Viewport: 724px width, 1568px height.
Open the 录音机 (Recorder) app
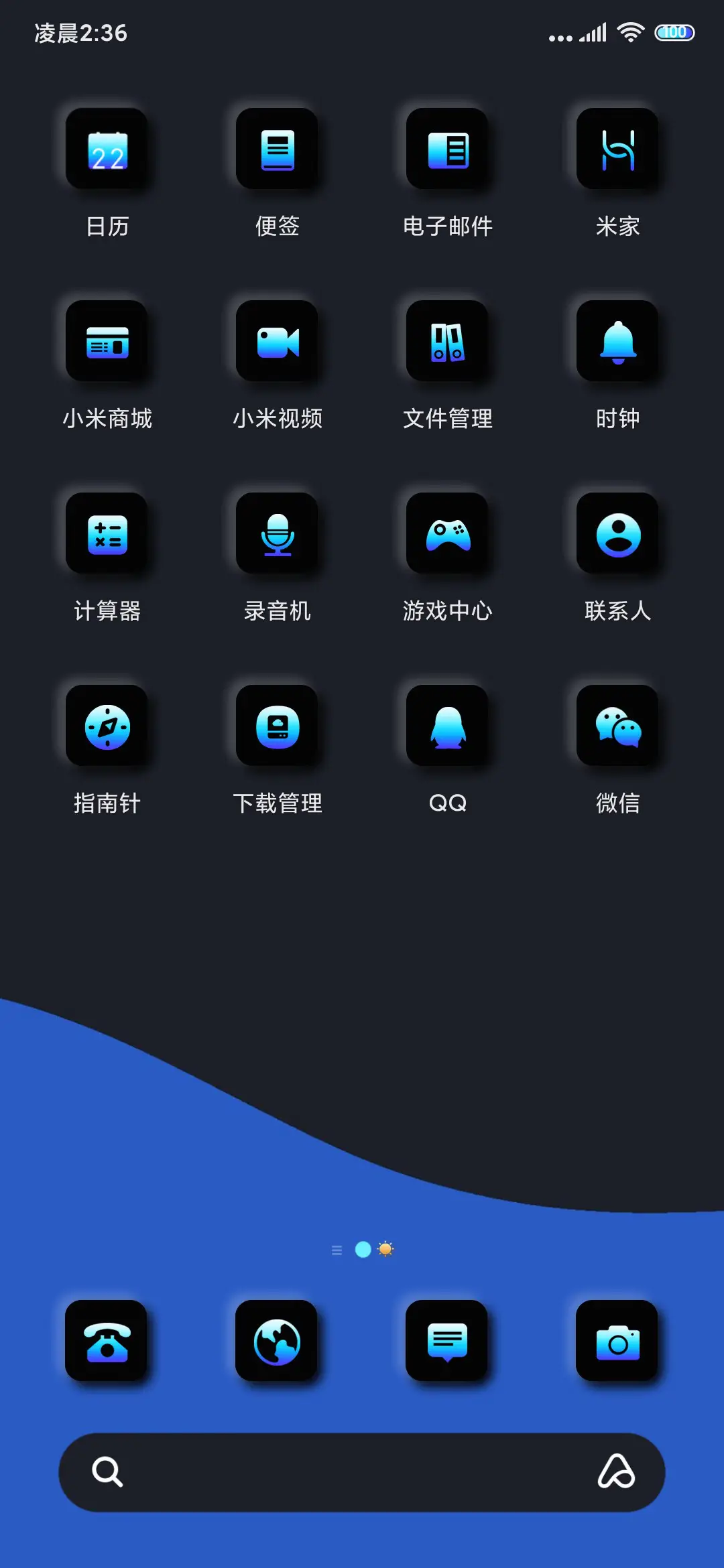point(278,533)
